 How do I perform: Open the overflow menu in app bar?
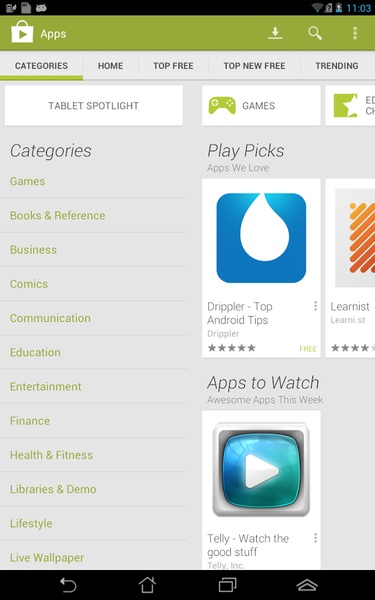[355, 33]
